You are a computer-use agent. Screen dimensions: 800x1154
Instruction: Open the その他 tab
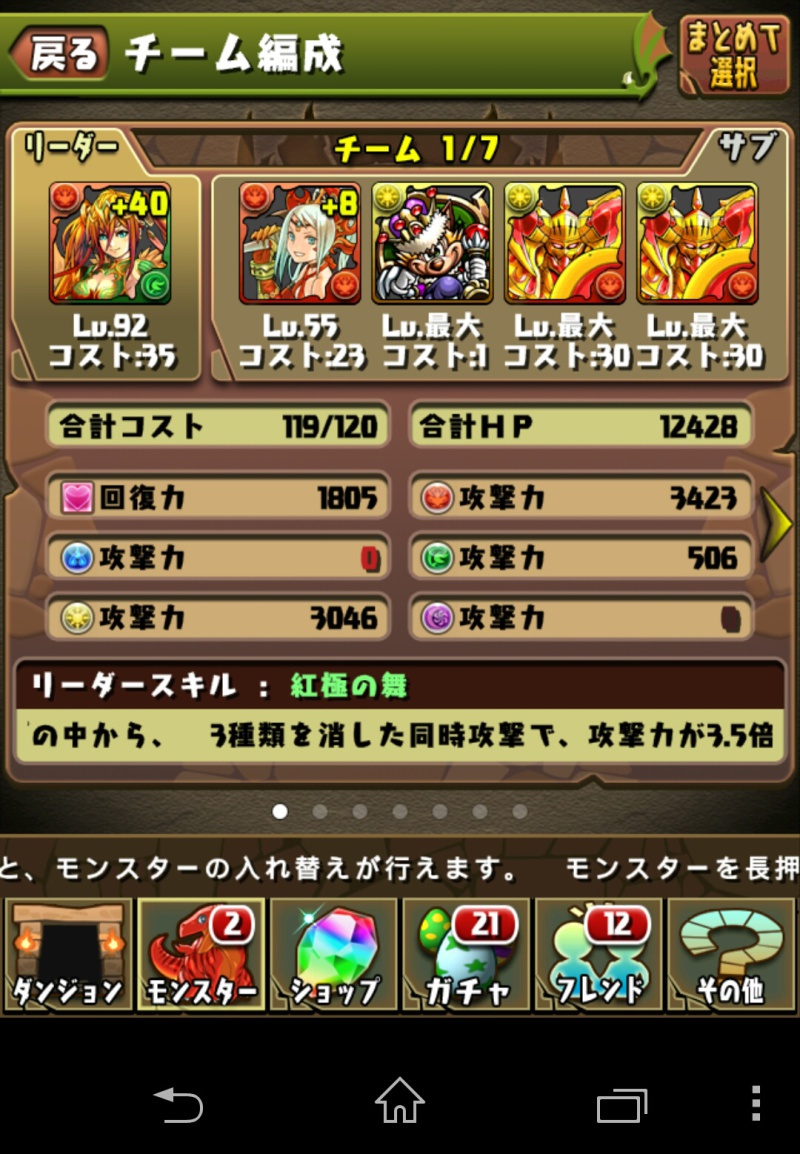[x=731, y=954]
